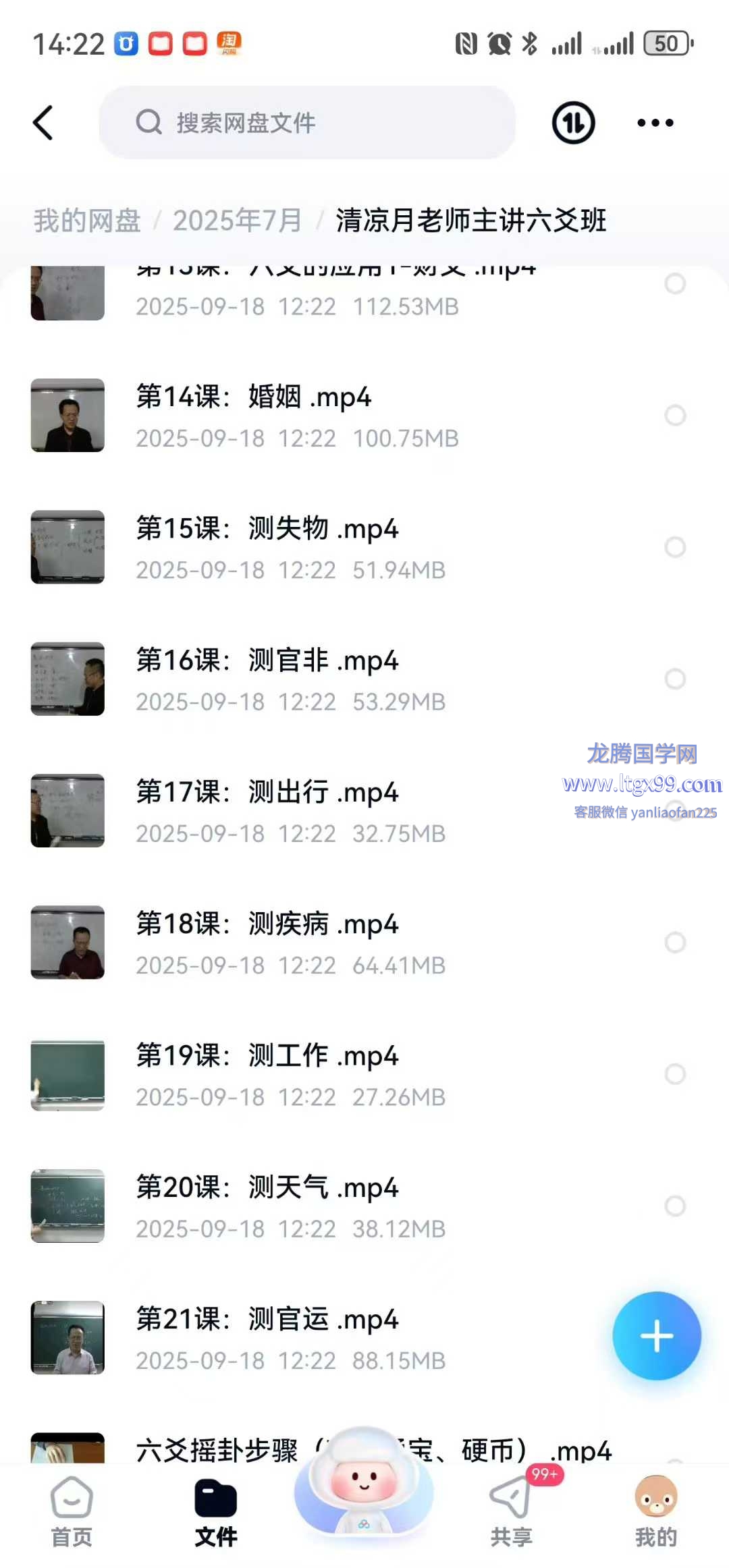Switch to the 我的 tab

click(x=655, y=1511)
